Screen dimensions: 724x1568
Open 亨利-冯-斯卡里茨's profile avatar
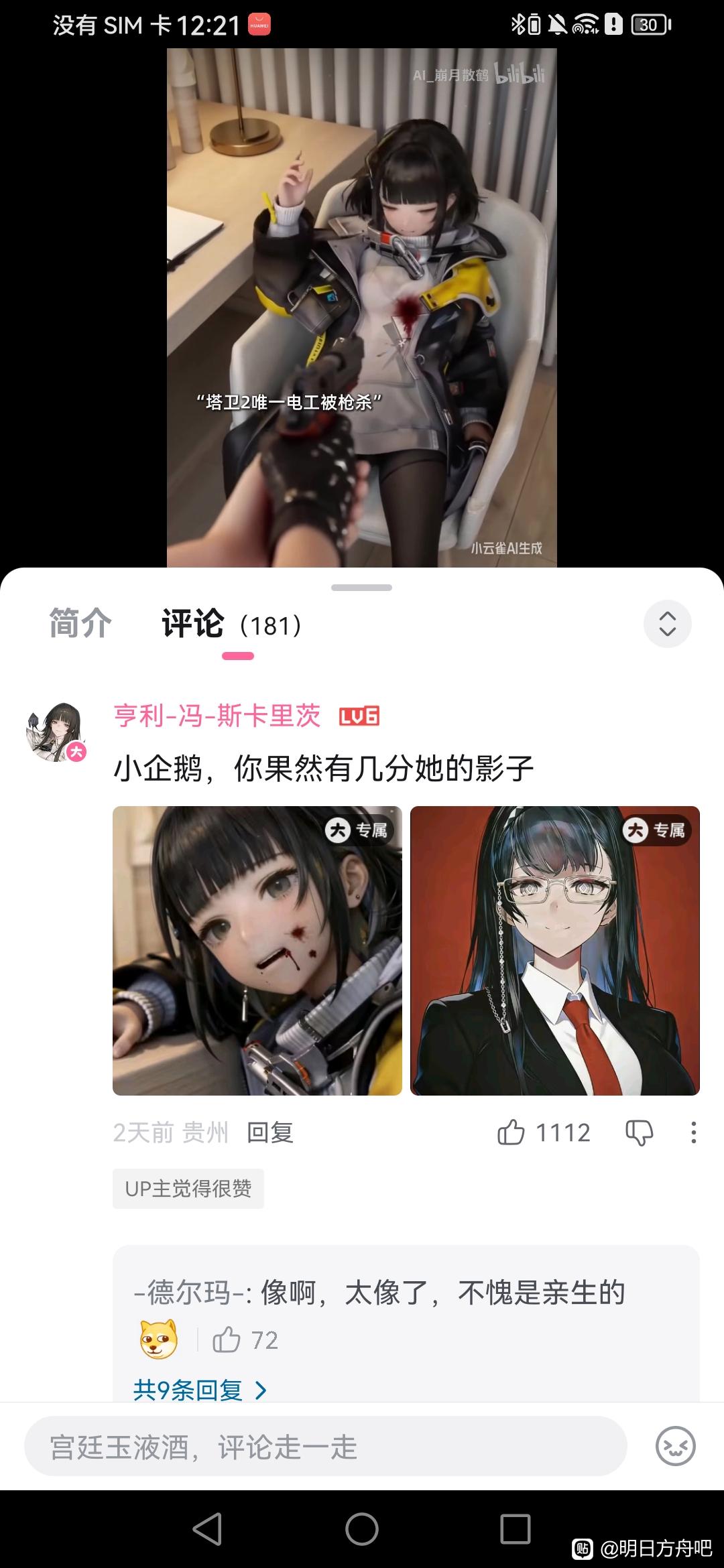(56, 732)
